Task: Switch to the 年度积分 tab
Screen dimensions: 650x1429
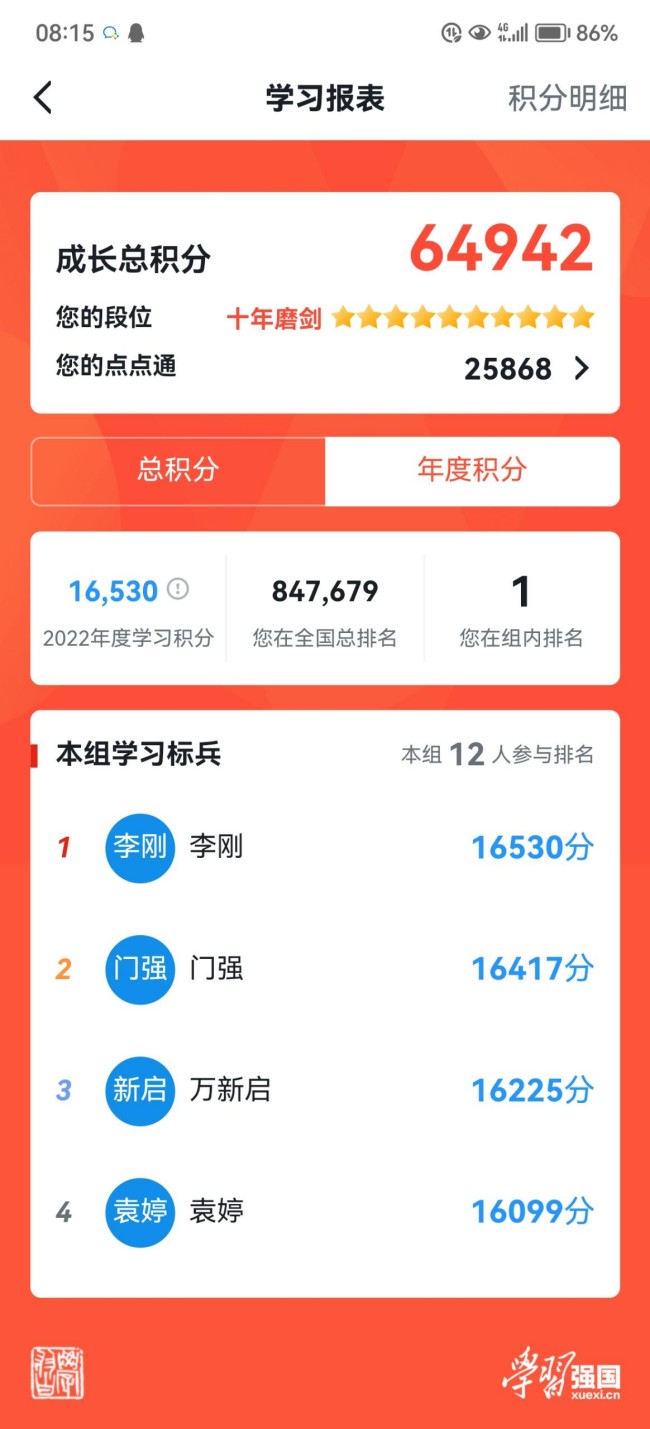Action: click(472, 470)
